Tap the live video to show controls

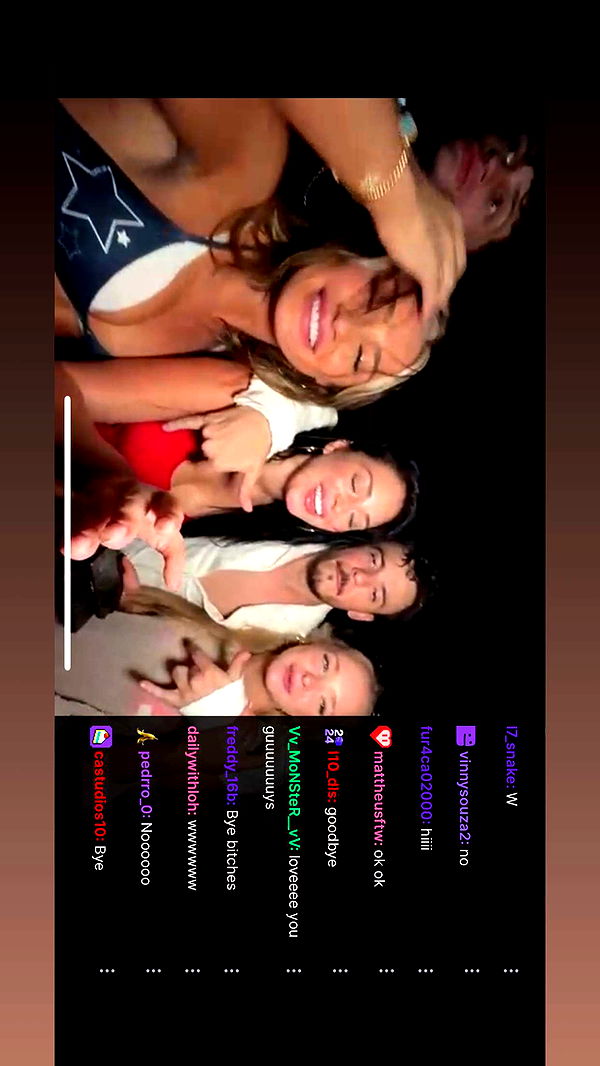[300, 400]
